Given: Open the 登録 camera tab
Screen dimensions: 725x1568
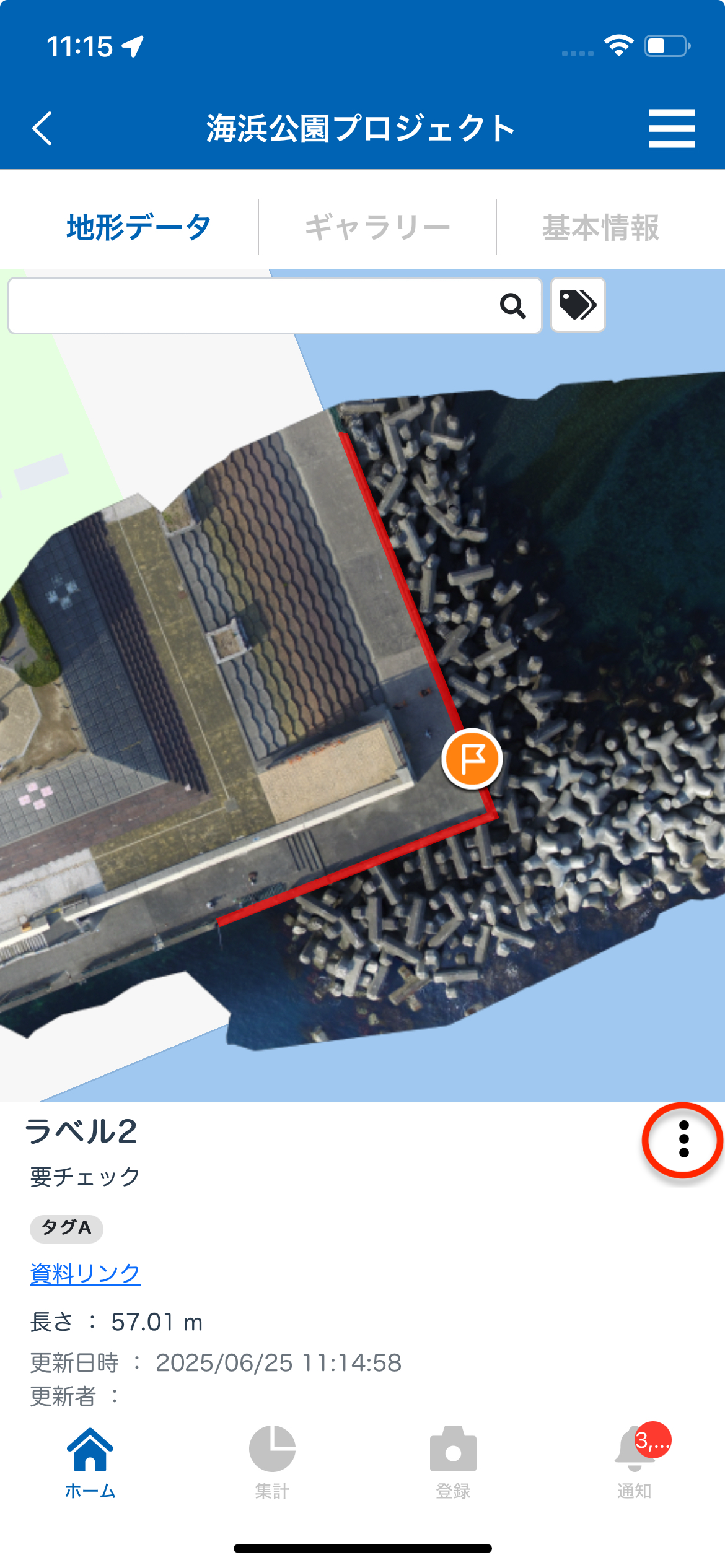Looking at the screenshot, I should (x=453, y=1461).
